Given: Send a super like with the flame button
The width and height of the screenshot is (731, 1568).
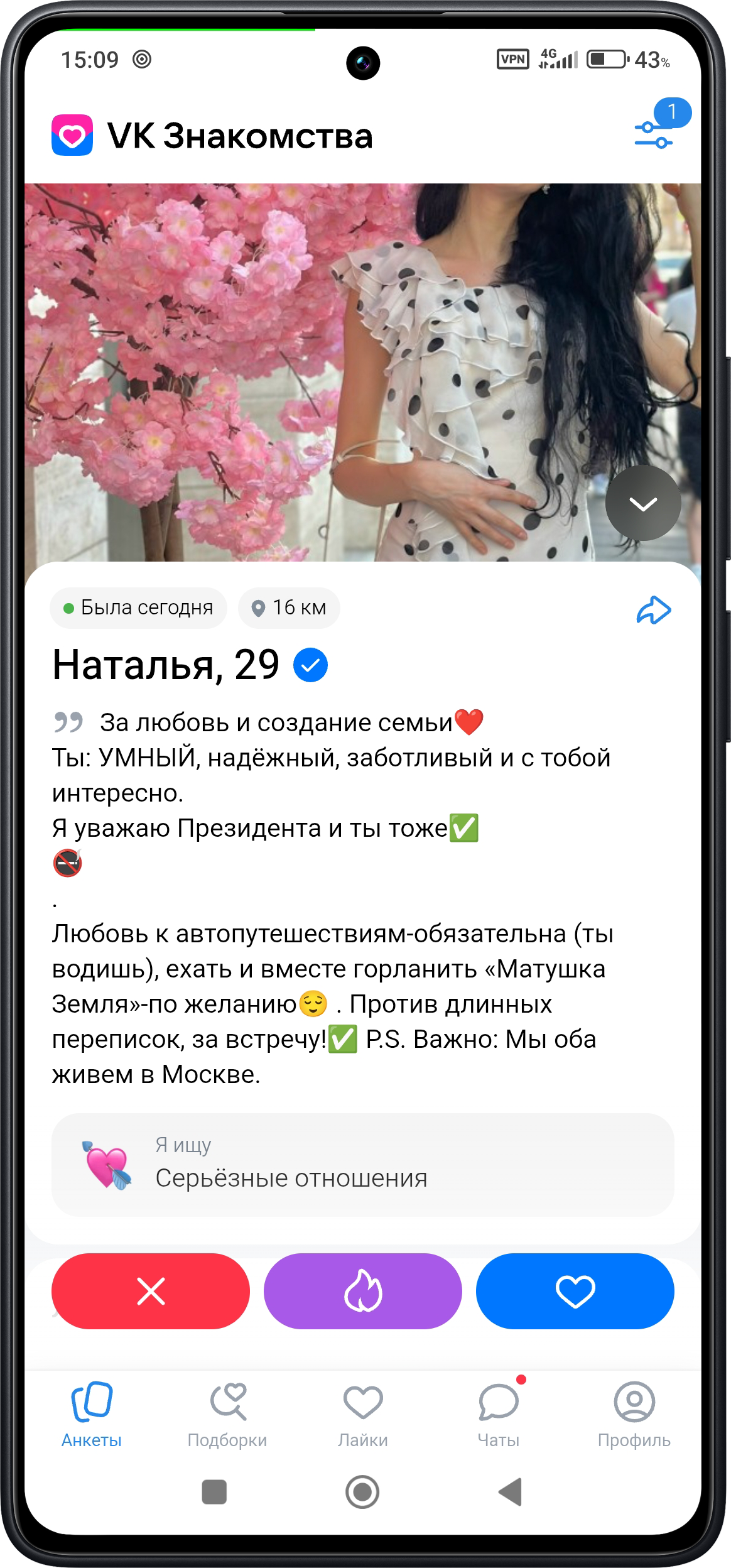Looking at the screenshot, I should (363, 1292).
